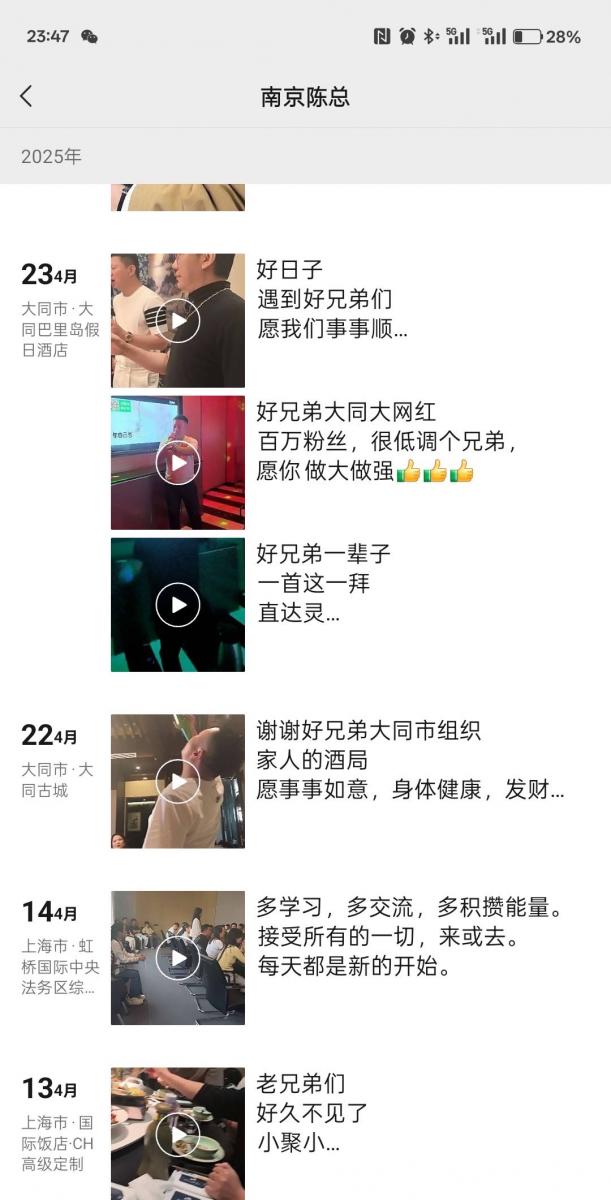
Task: Go back from 南京陈总's moments
Action: coord(26,96)
